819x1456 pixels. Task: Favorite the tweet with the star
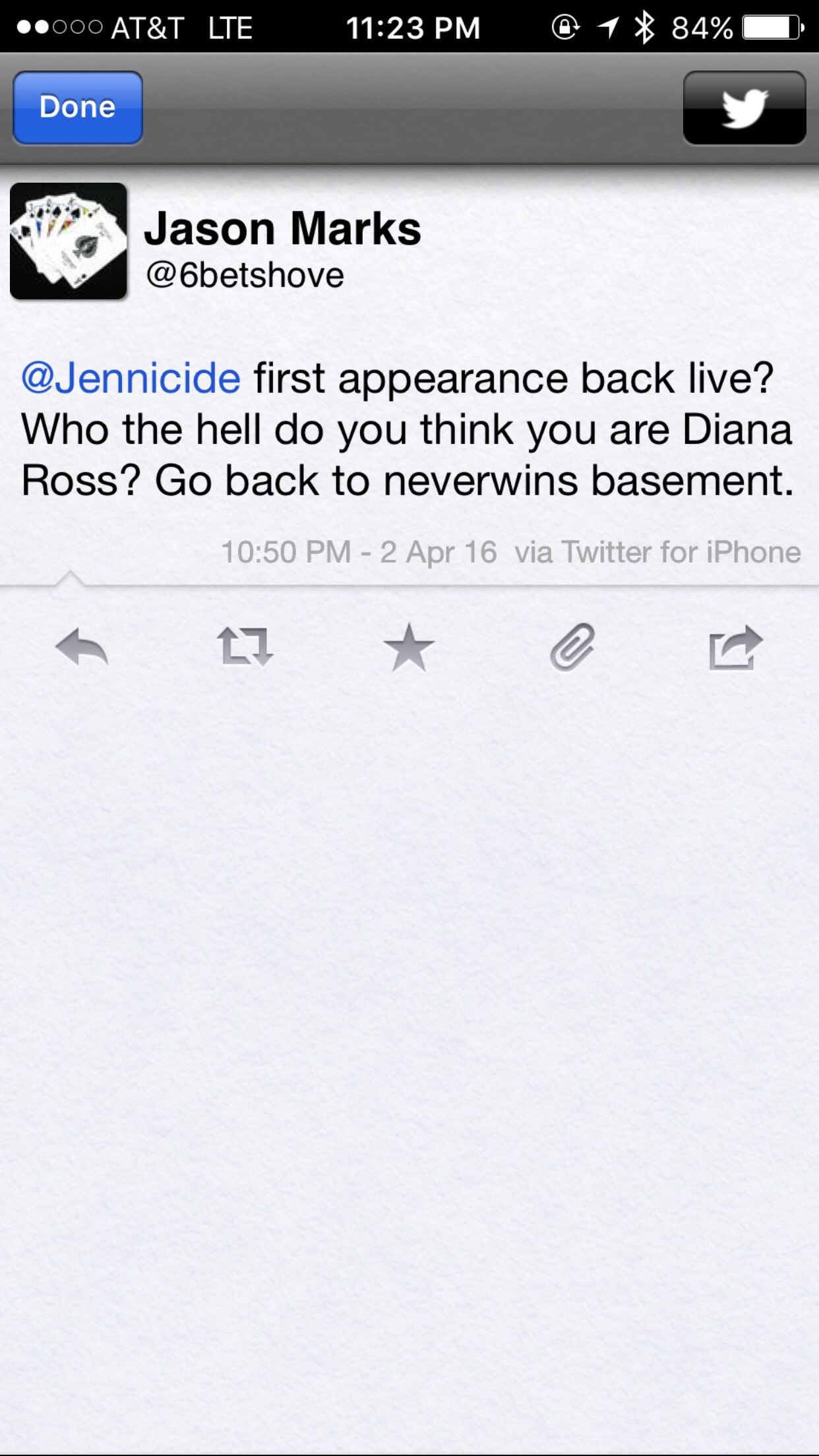tap(409, 648)
